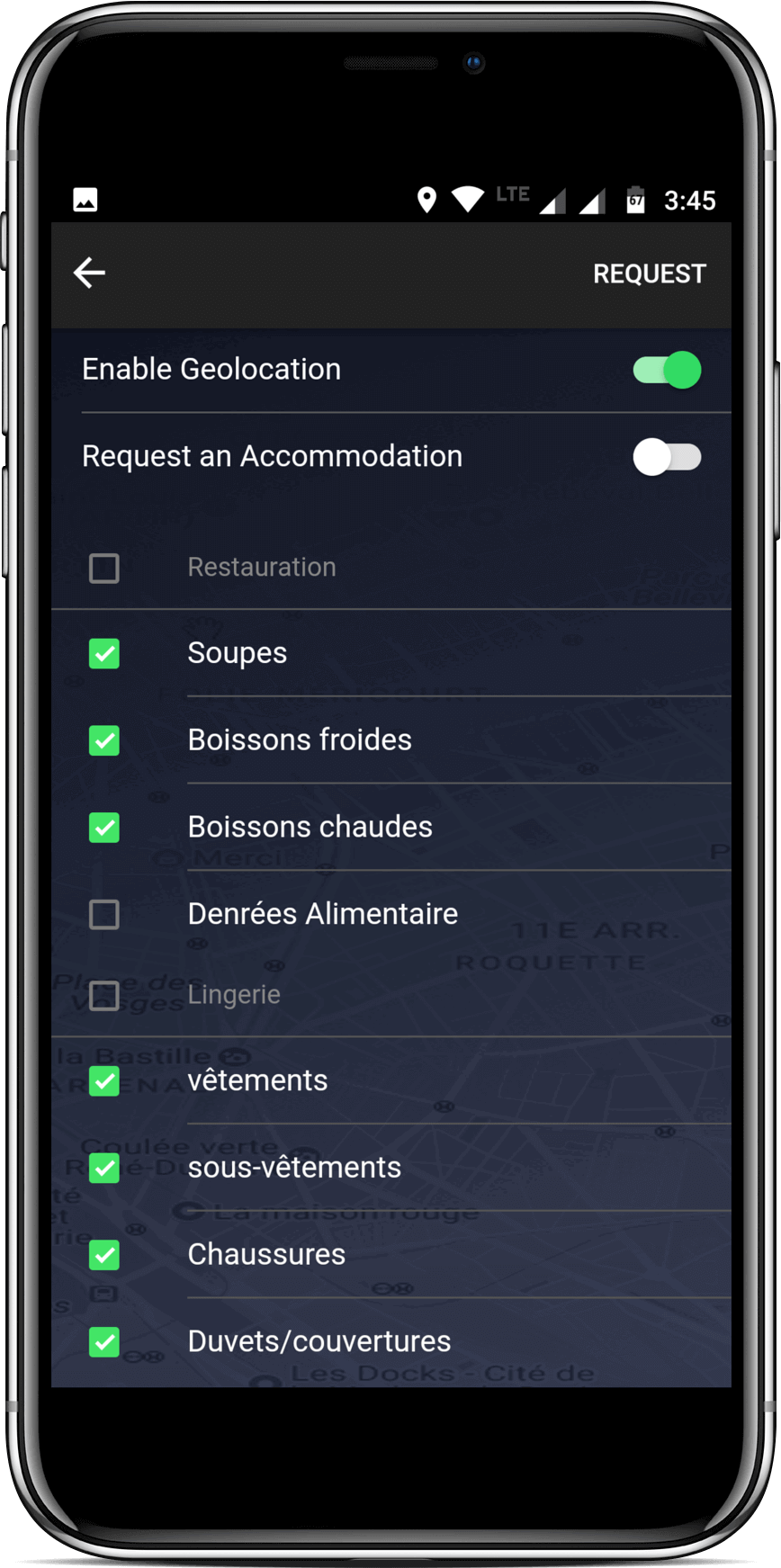The height and width of the screenshot is (1568, 781).
Task: Tap the second signal strength icon
Action: point(592,200)
